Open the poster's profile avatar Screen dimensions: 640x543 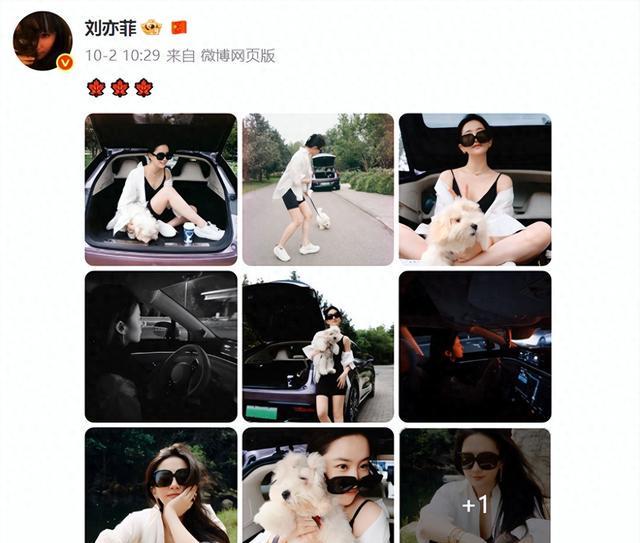coord(42,41)
